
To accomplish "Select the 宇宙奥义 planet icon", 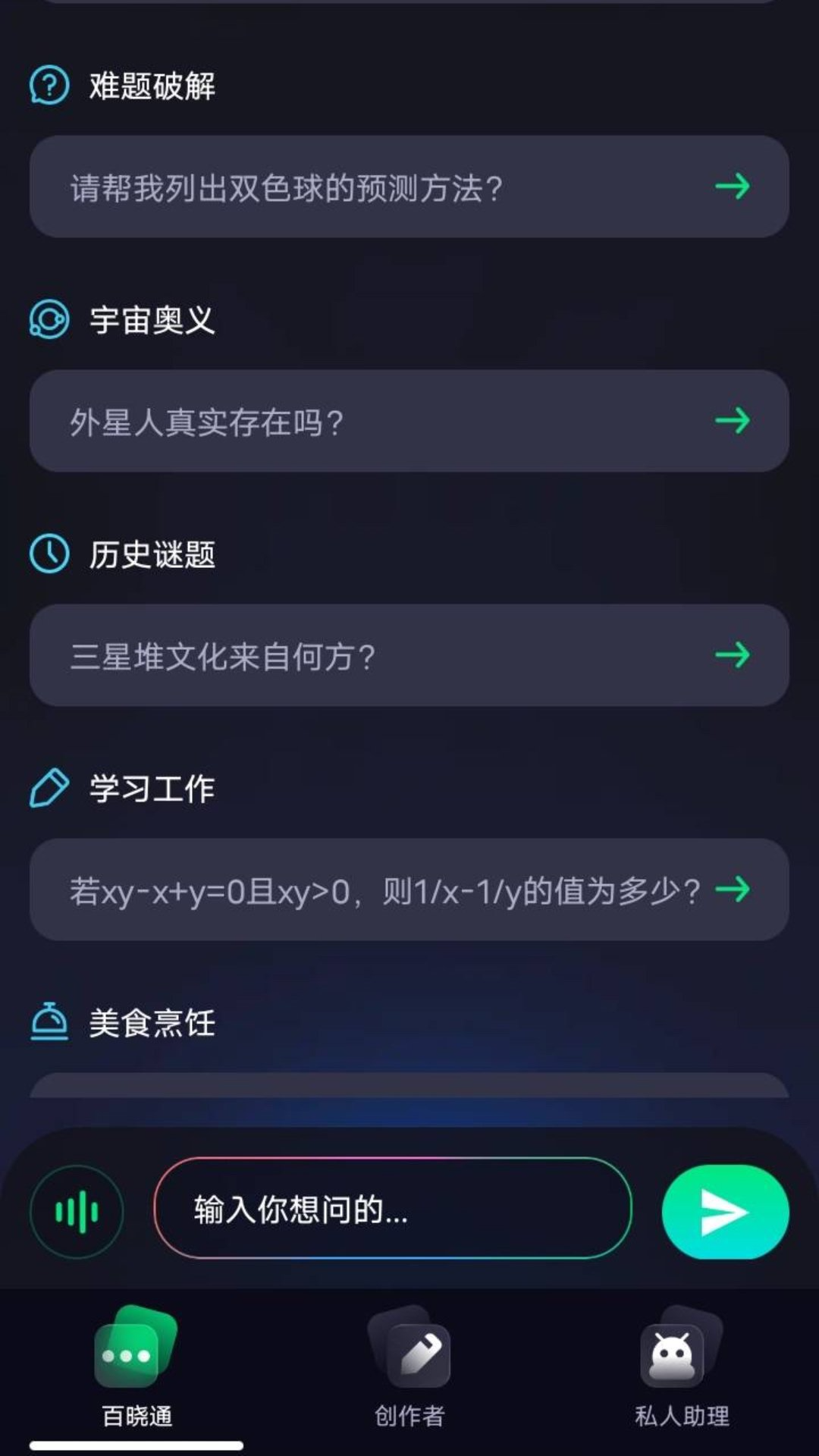I will [x=48, y=321].
